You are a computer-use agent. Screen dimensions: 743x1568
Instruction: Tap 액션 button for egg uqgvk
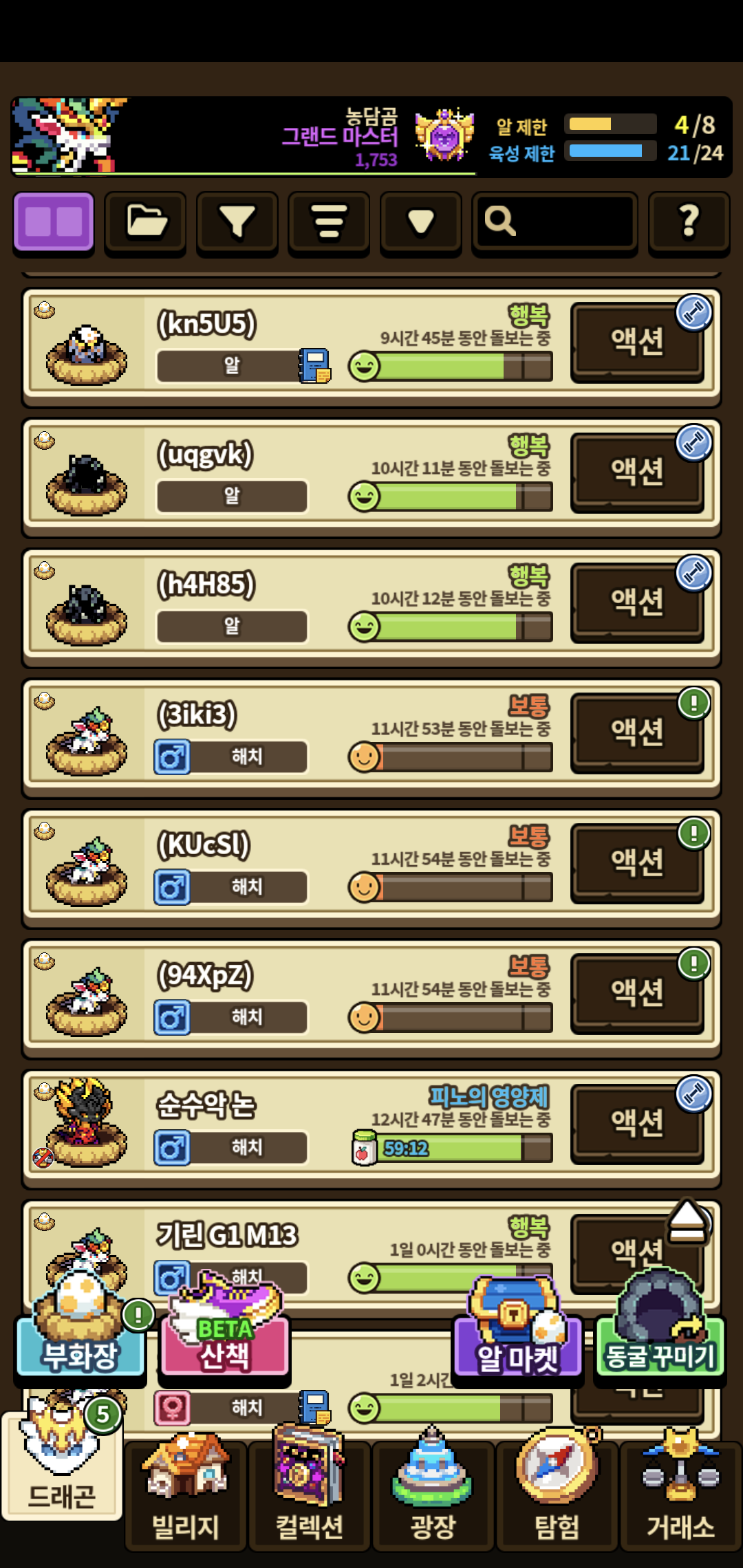point(637,472)
